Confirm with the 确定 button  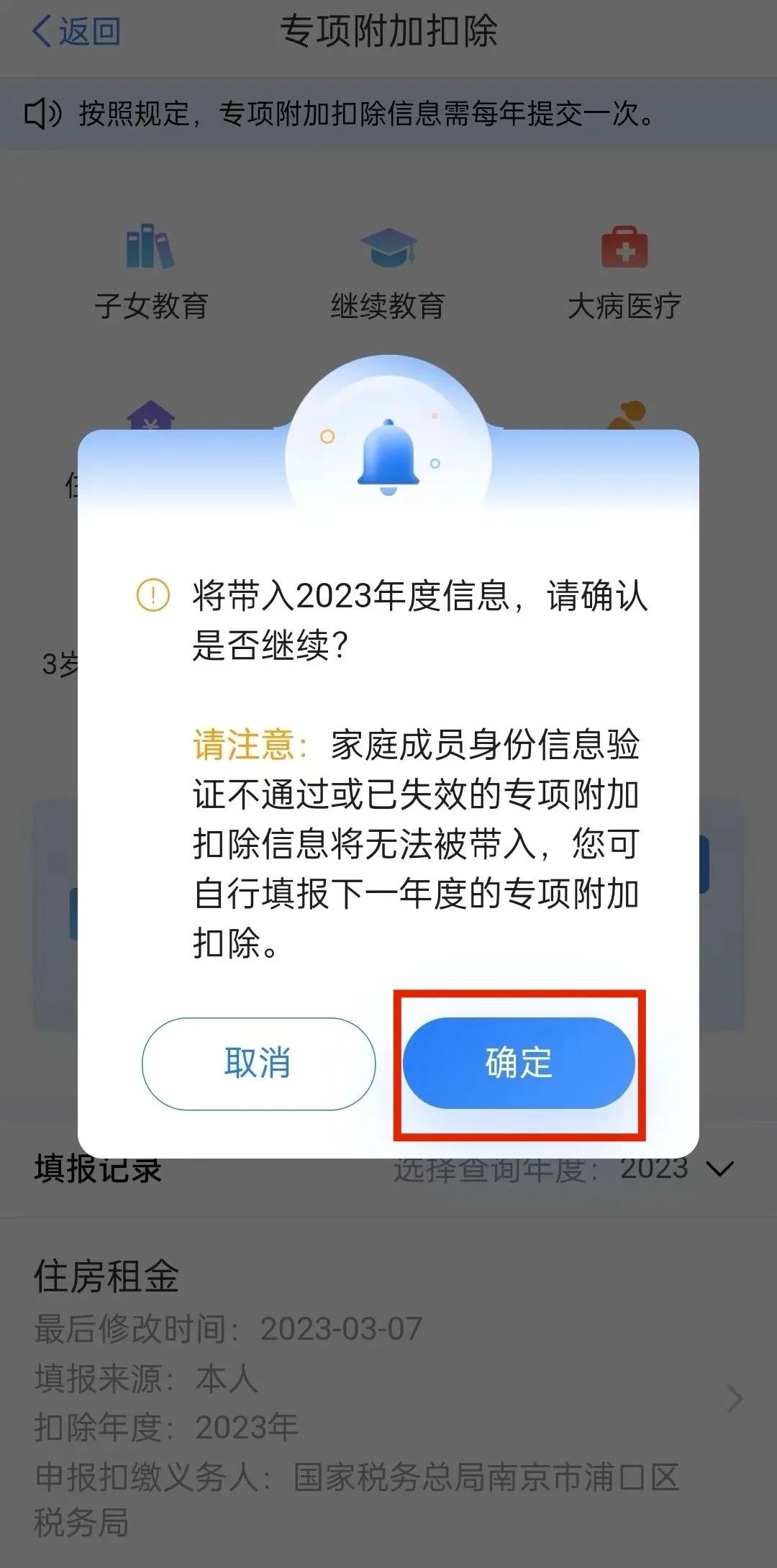coord(519,1063)
